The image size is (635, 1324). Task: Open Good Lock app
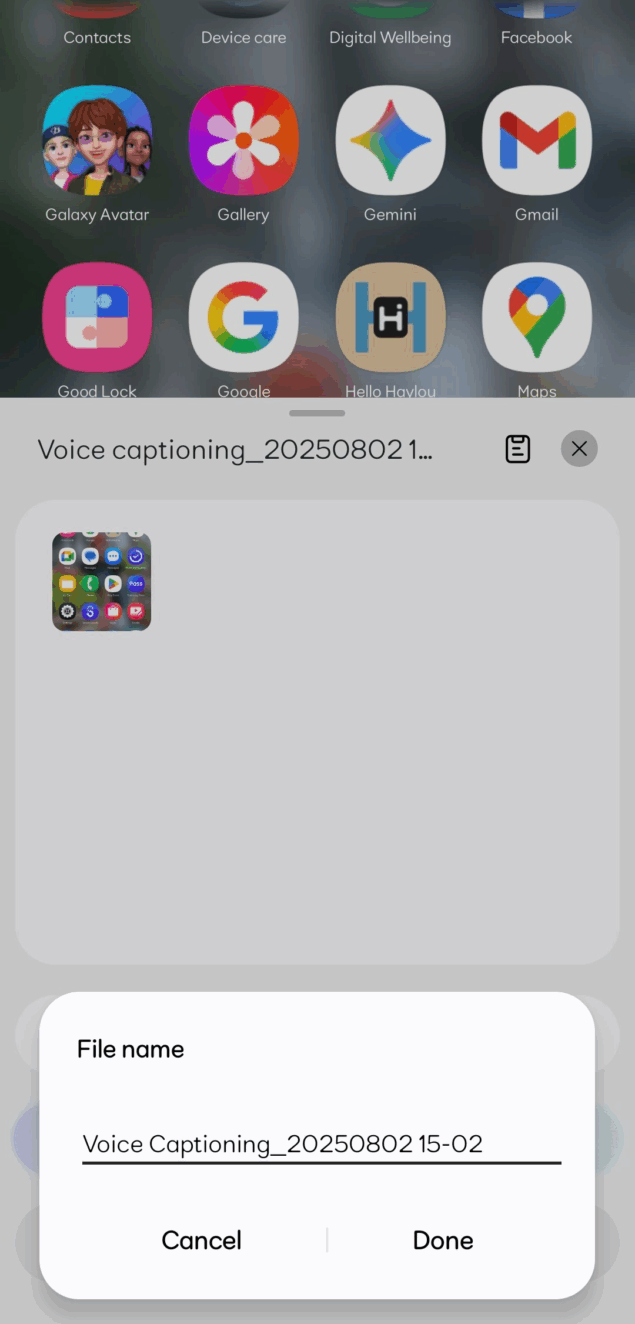[x=97, y=318]
